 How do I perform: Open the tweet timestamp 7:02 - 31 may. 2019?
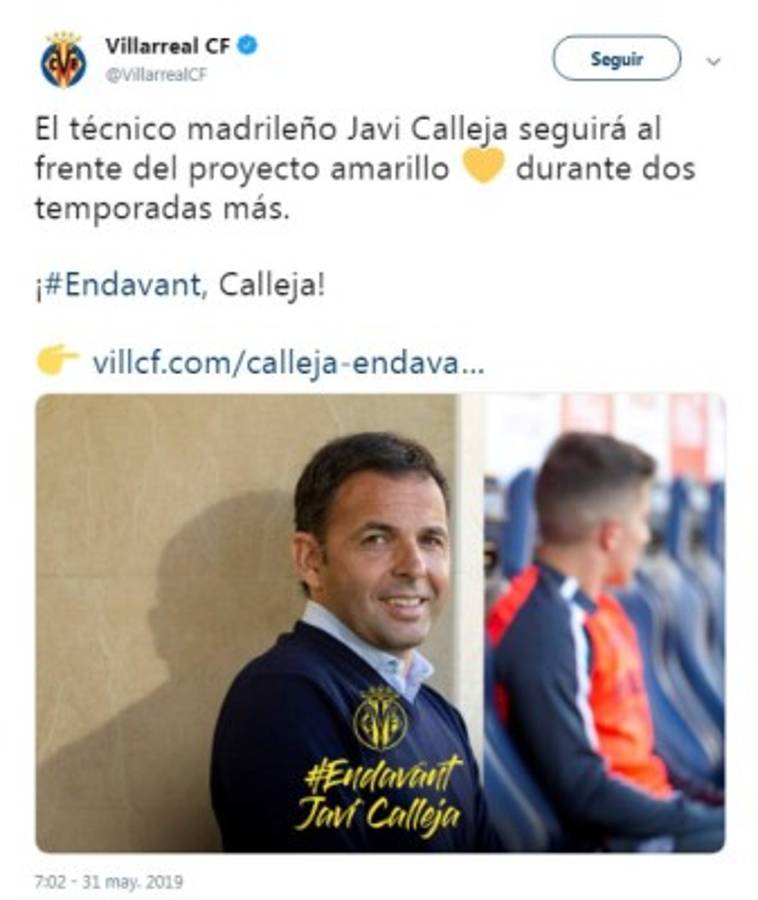click(109, 883)
